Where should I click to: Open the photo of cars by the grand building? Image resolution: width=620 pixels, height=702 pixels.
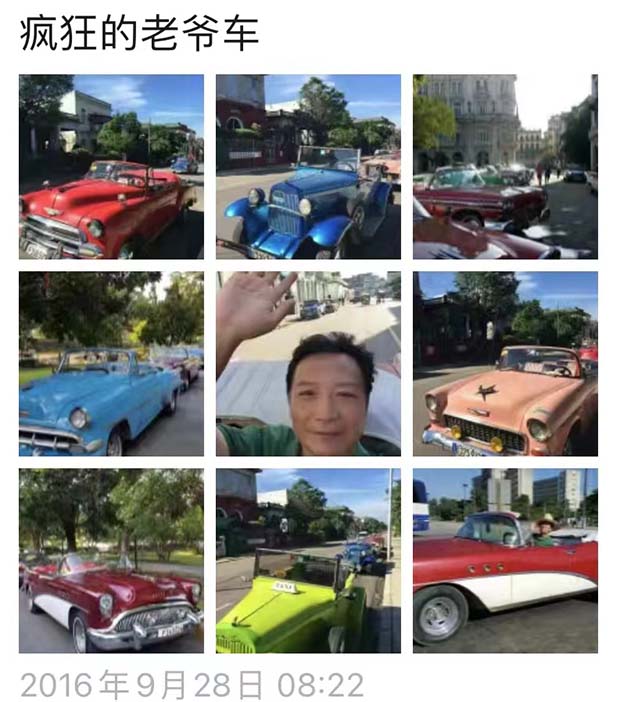(x=505, y=167)
